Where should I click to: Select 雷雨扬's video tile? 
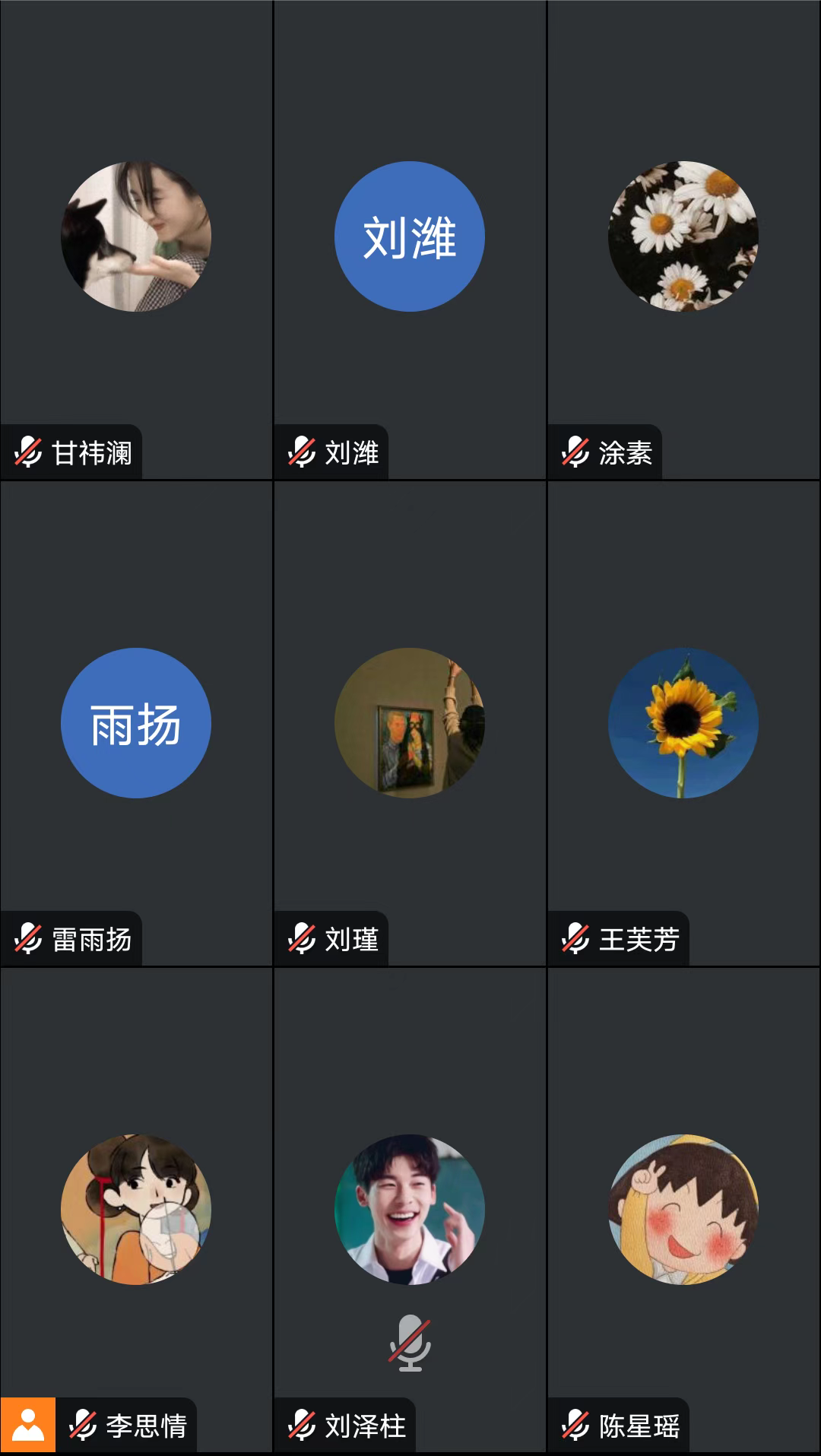136,724
